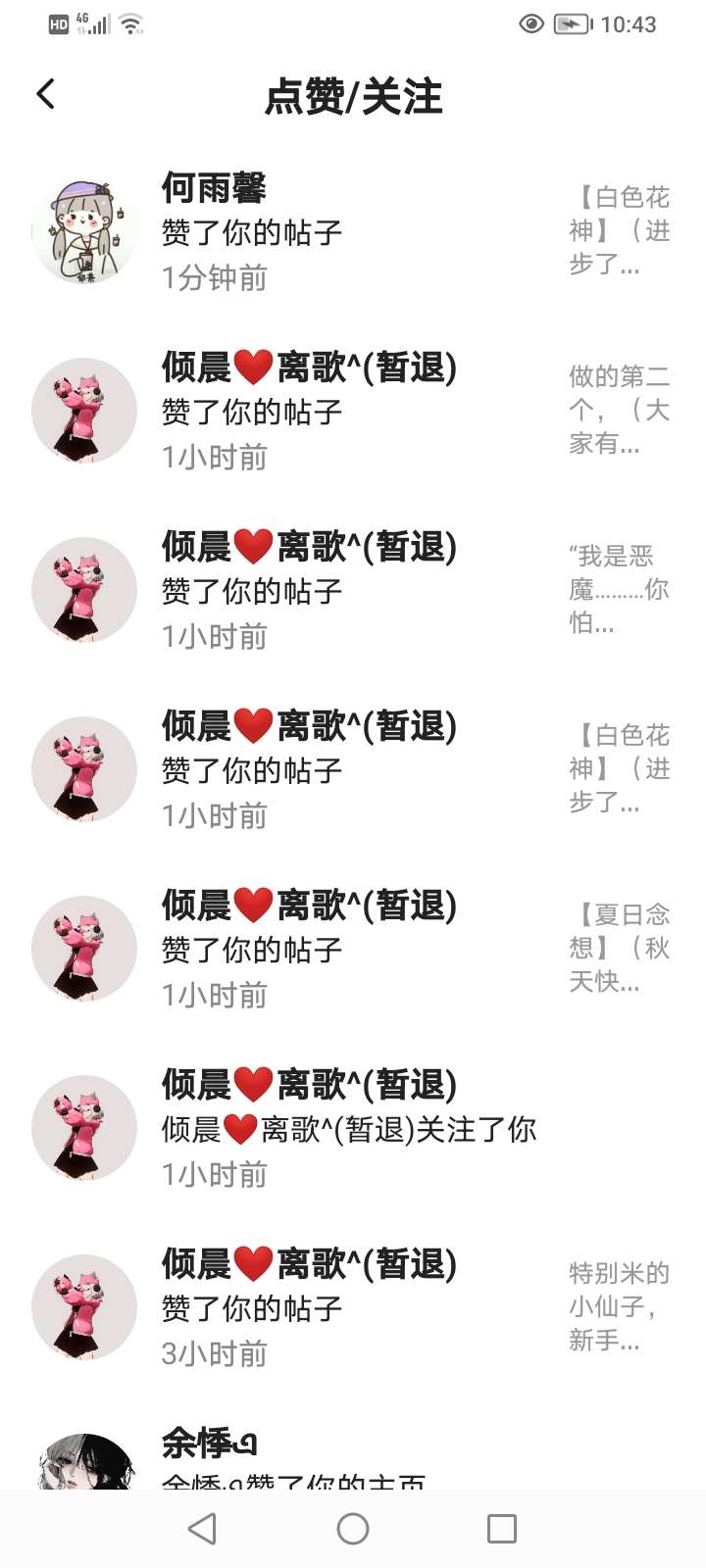Tap system home button

click(353, 1529)
